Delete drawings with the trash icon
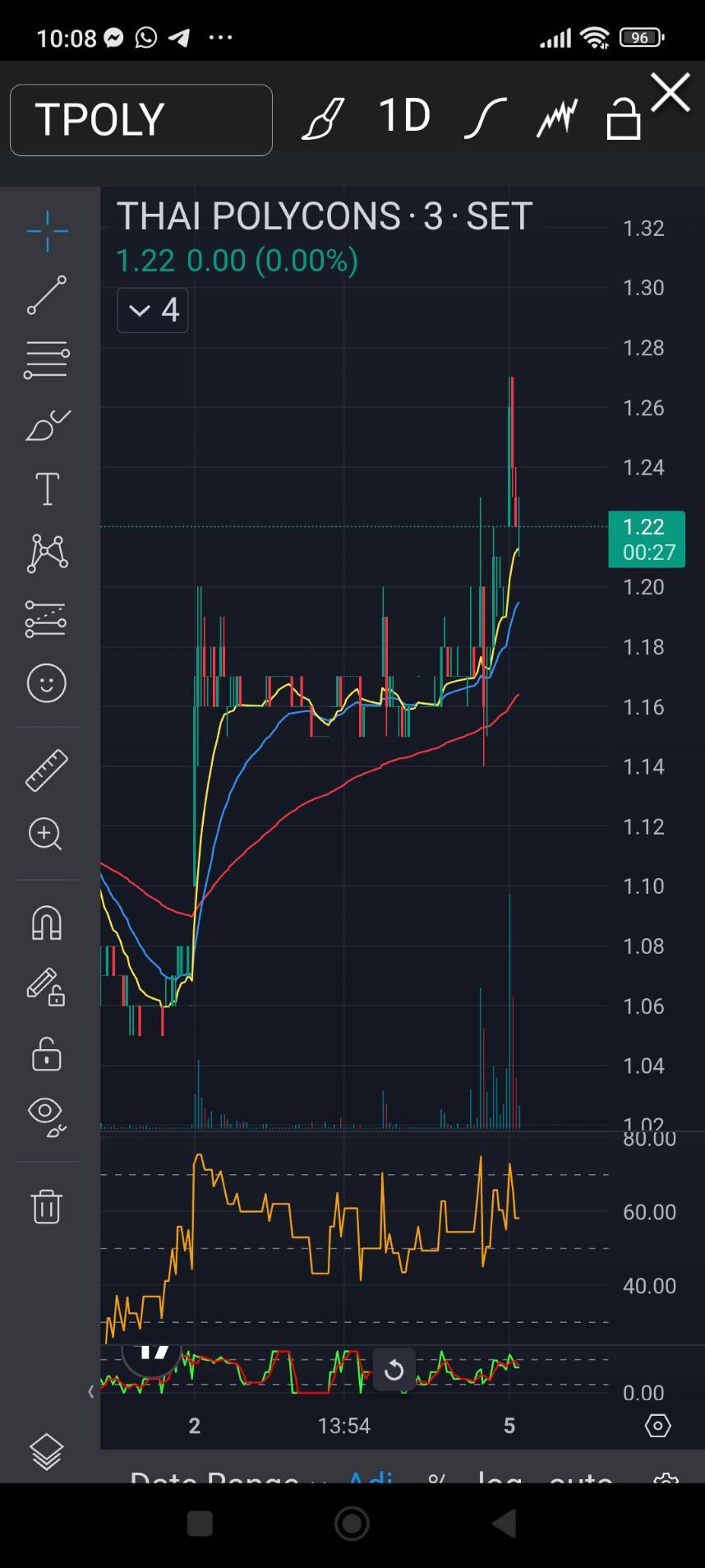 pos(47,1206)
